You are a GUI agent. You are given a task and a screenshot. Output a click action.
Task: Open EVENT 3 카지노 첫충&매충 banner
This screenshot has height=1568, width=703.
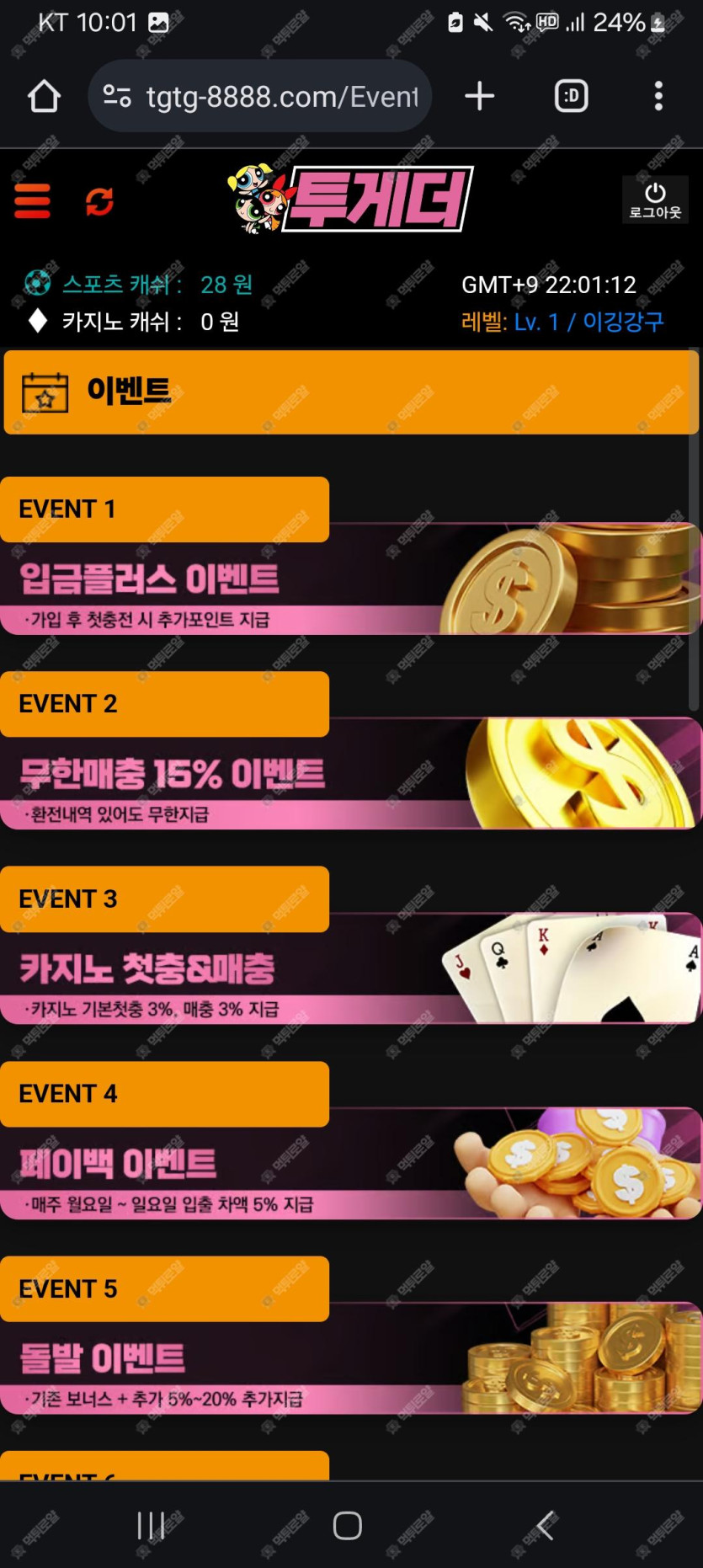point(349,968)
